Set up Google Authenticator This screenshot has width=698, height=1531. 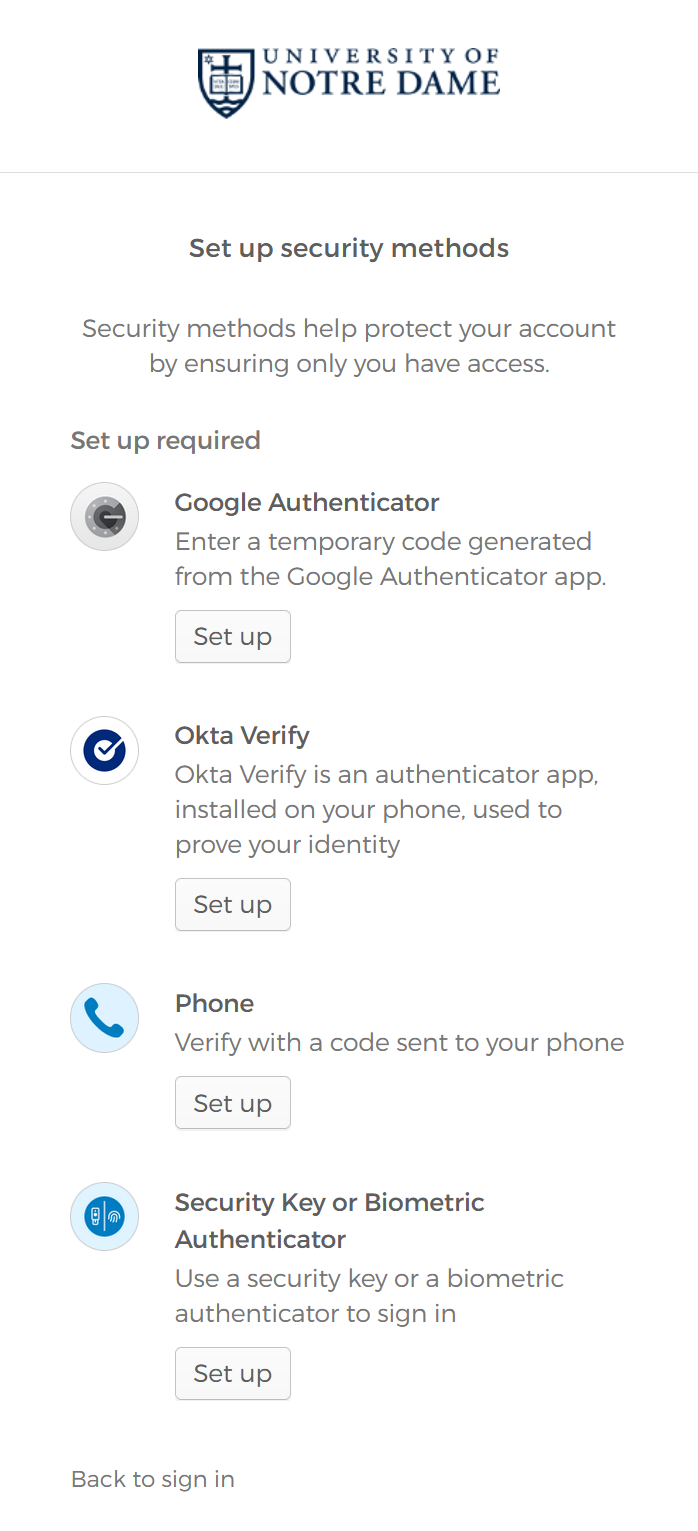(x=233, y=636)
